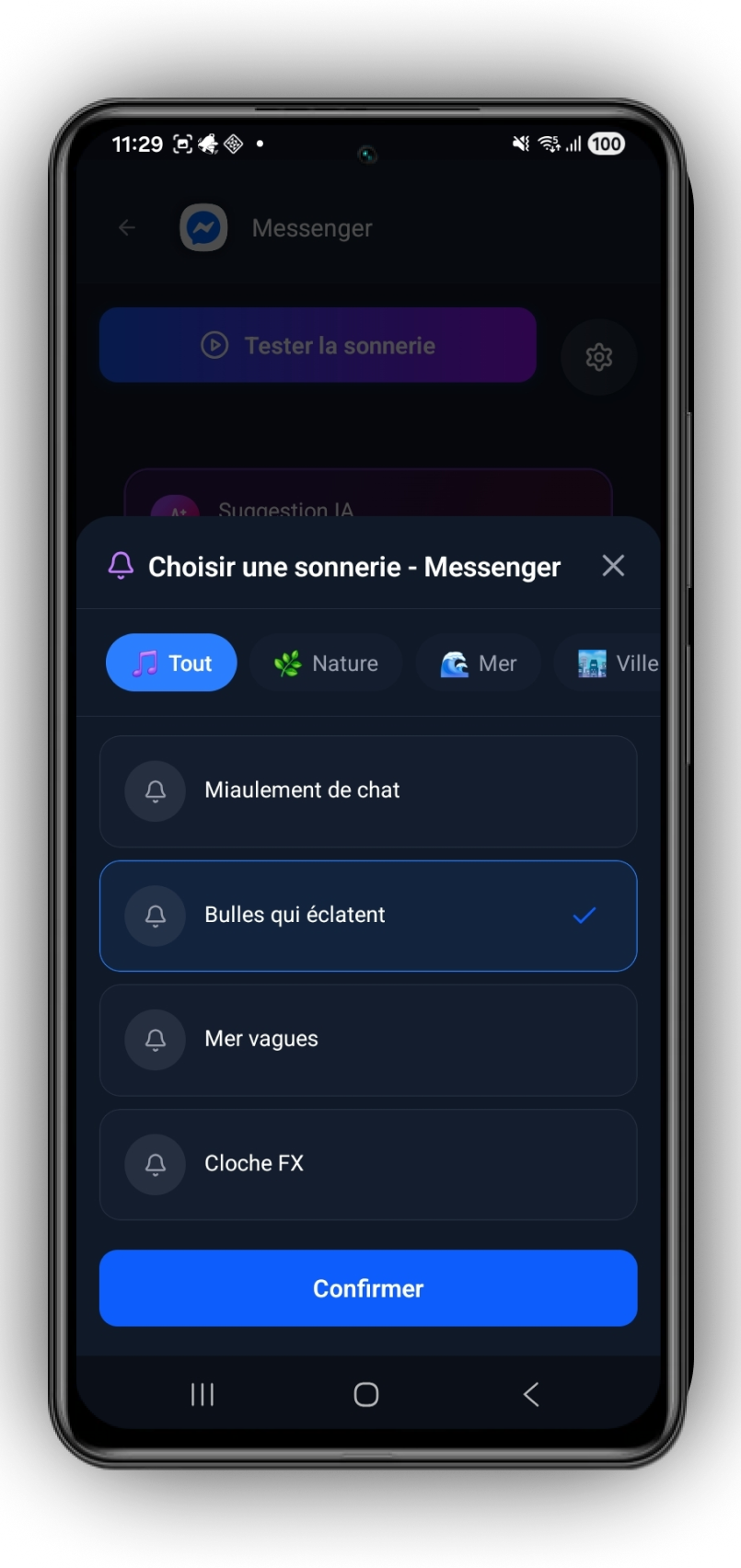Screen dimensions: 741x1568
Task: Select the Tout category chip
Action: pyautogui.click(x=171, y=663)
